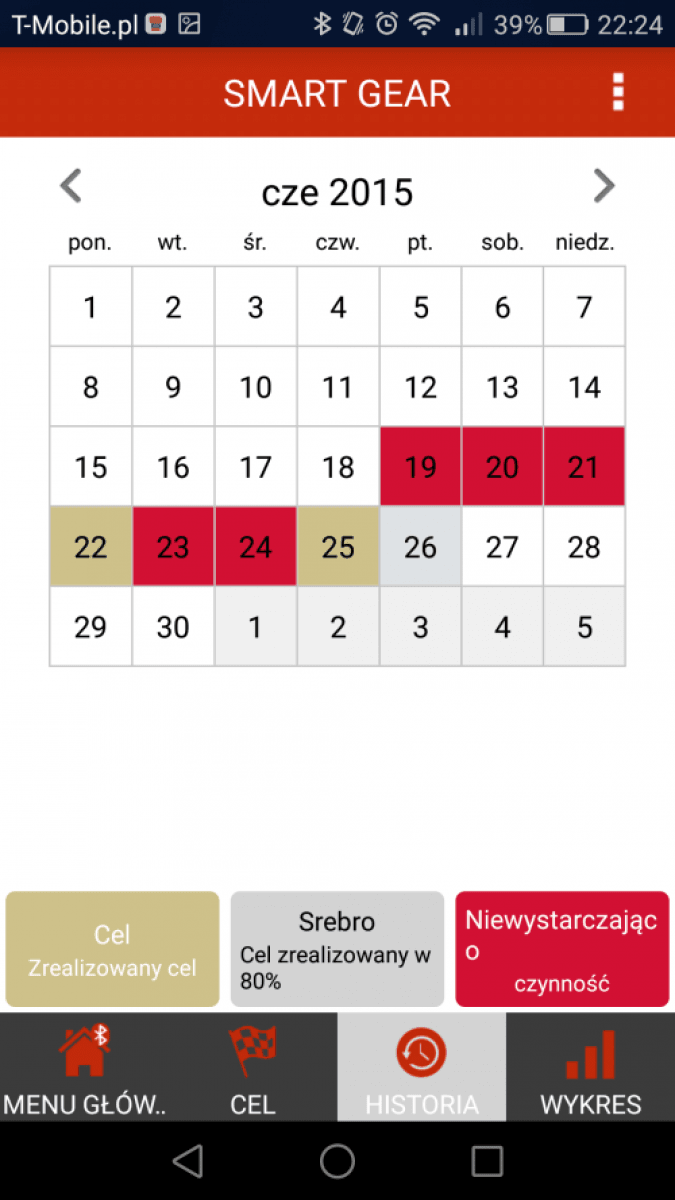The width and height of the screenshot is (675, 1200).
Task: Open the three-dot overflow menu
Action: (618, 92)
